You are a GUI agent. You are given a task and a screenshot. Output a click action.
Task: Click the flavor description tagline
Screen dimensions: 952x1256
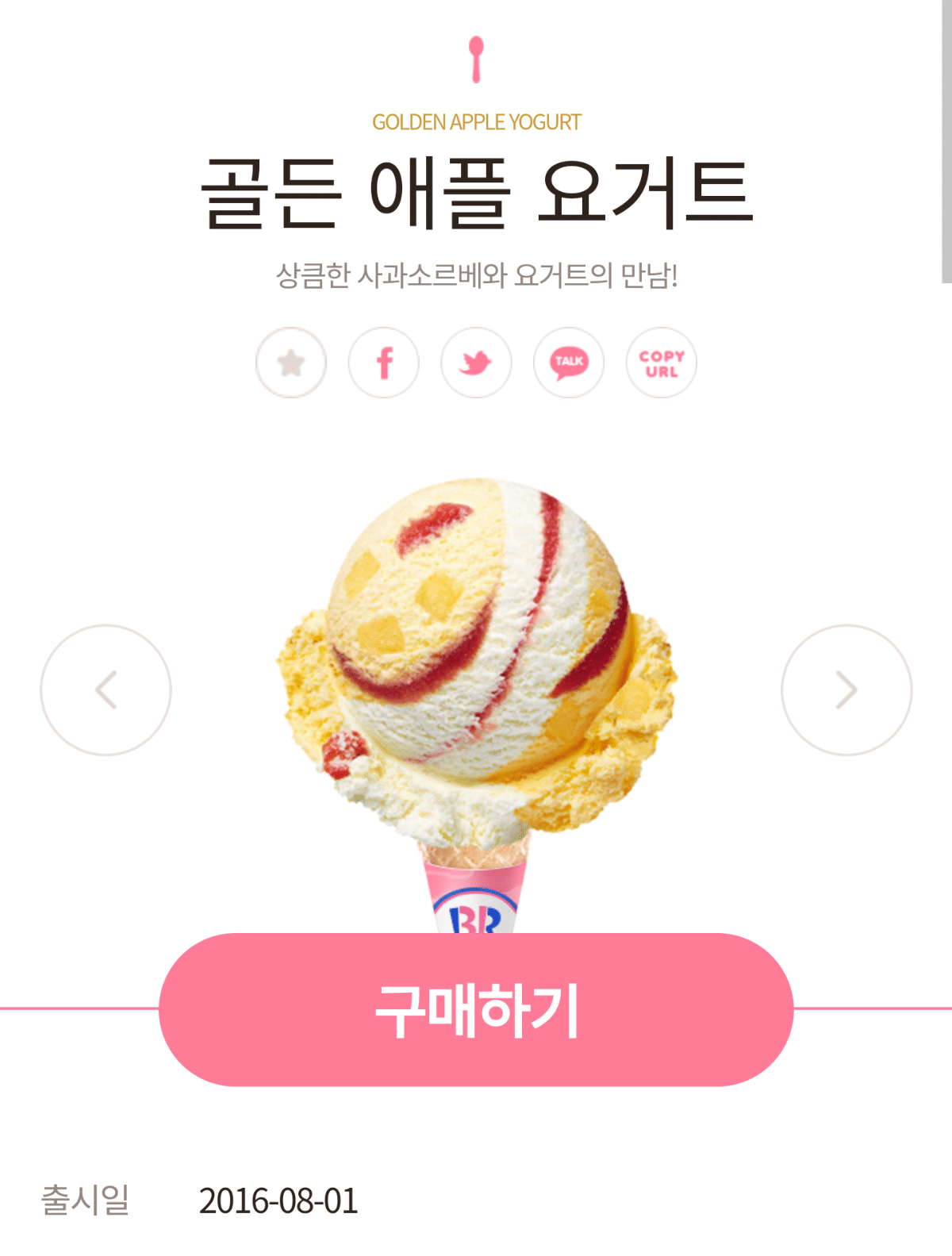pyautogui.click(x=476, y=273)
